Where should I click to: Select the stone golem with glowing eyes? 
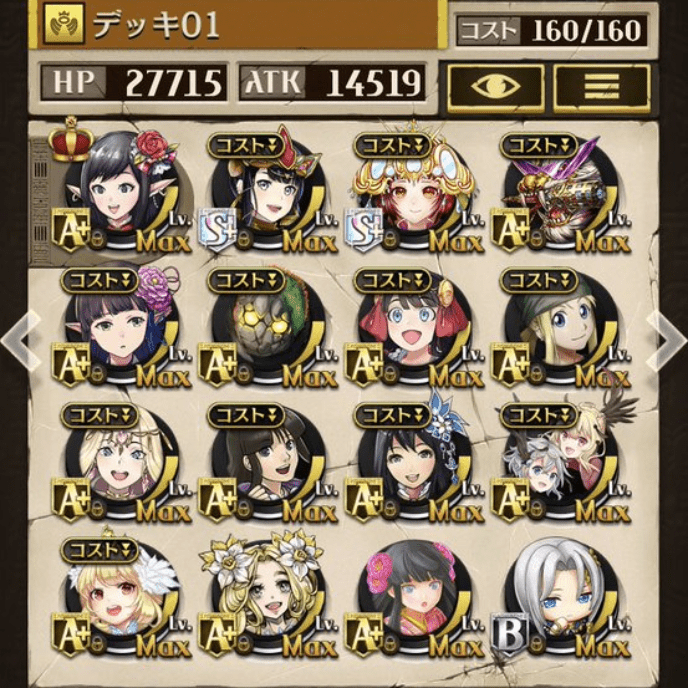coord(267,330)
